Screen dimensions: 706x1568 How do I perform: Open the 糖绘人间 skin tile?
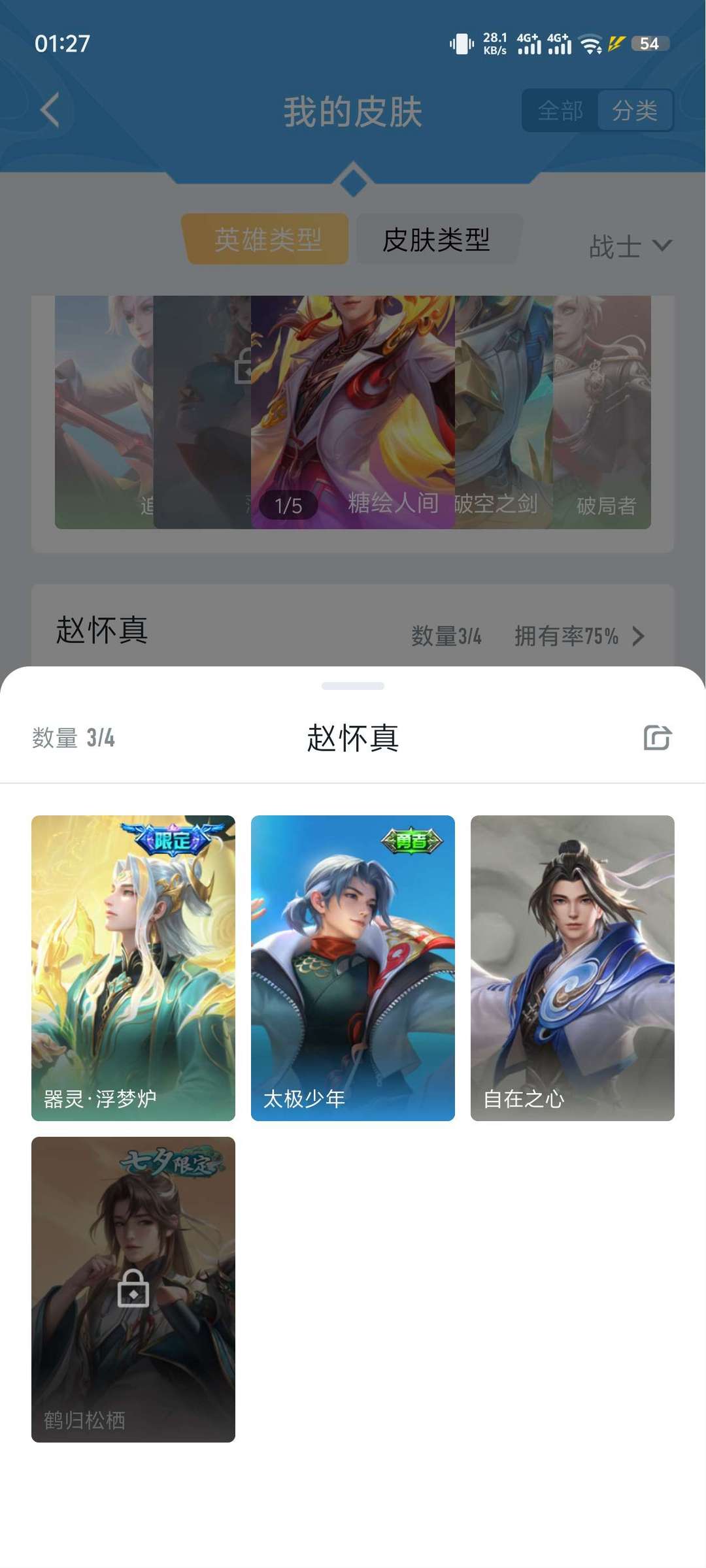(x=353, y=412)
